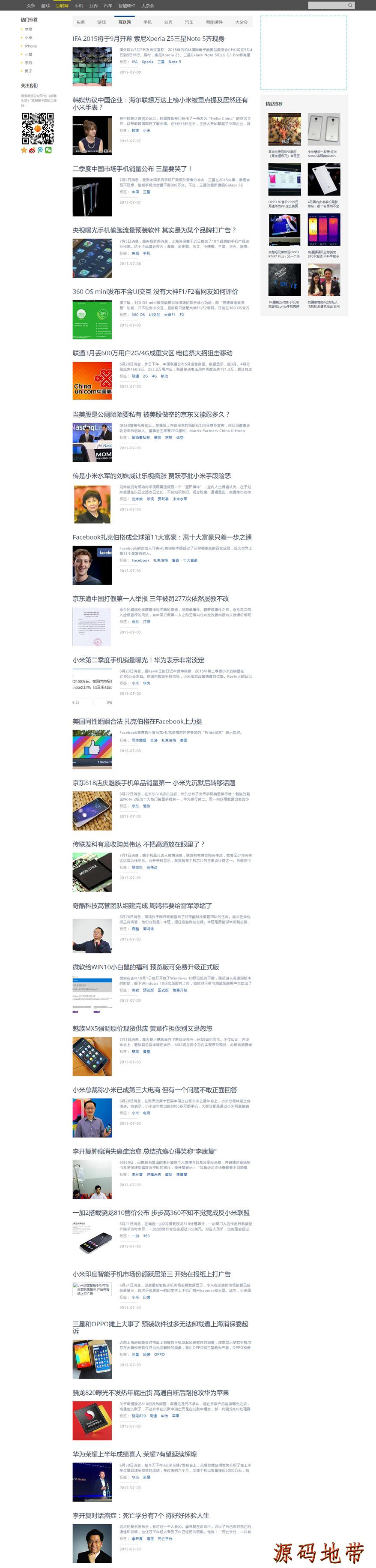Open the Facebook扎克伯格成全球第11大富豪 article

click(x=162, y=538)
